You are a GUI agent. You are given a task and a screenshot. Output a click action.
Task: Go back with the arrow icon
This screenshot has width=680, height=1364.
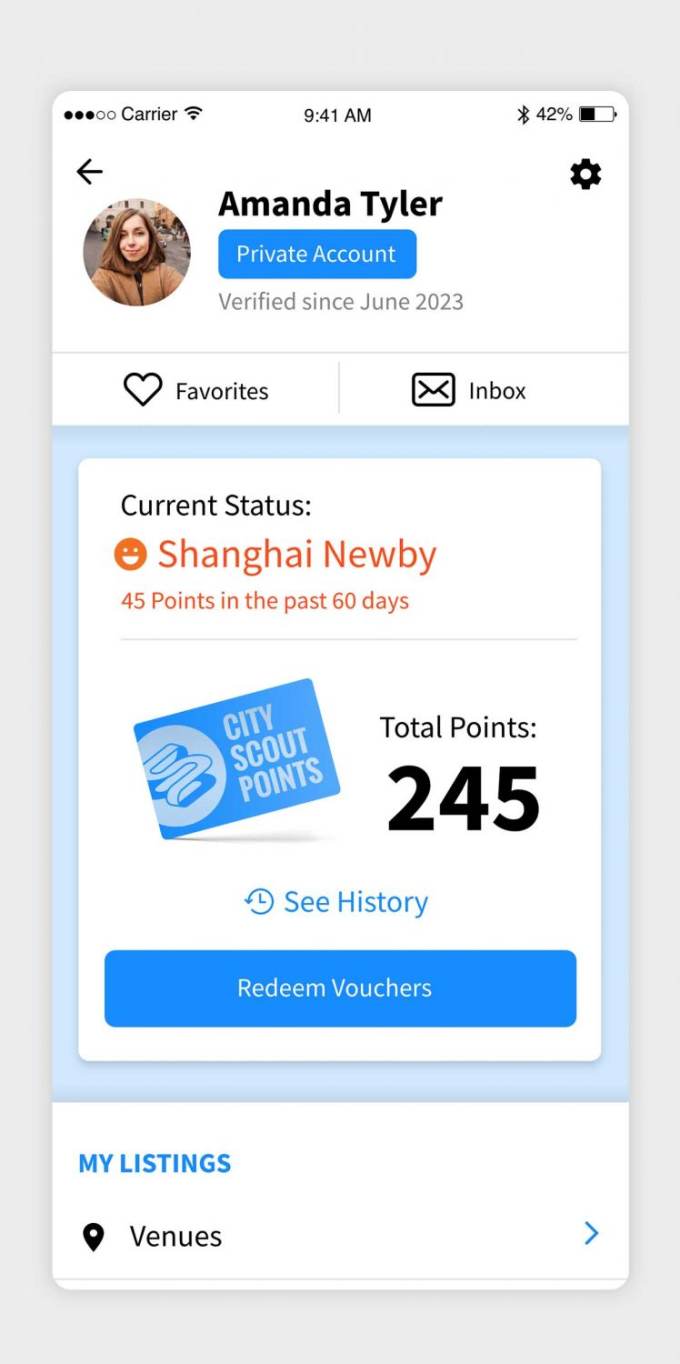point(90,172)
